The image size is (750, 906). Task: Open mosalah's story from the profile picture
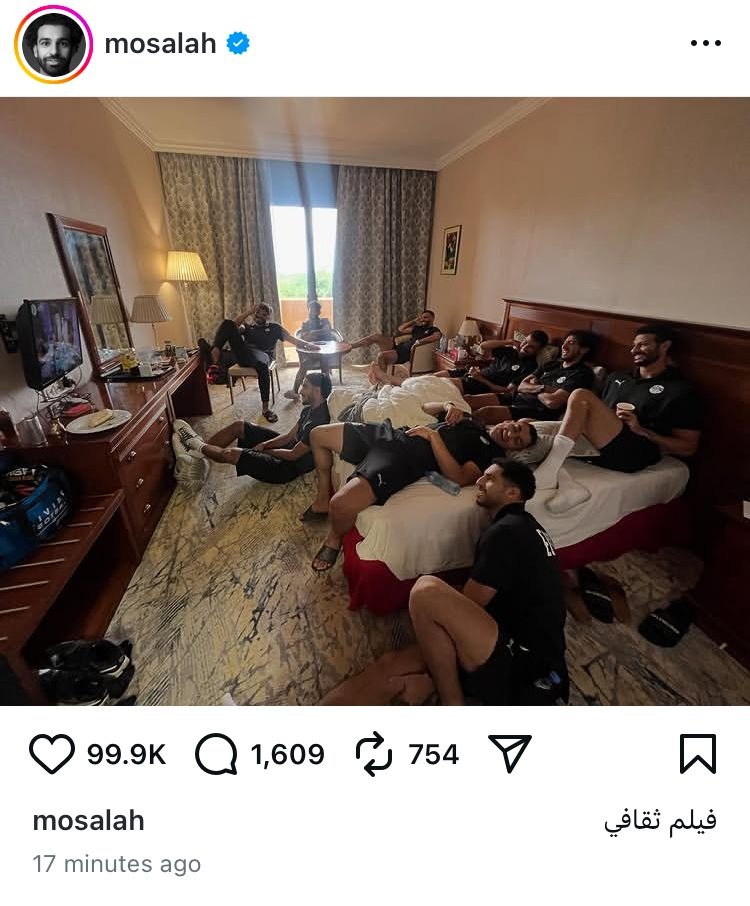(x=53, y=44)
